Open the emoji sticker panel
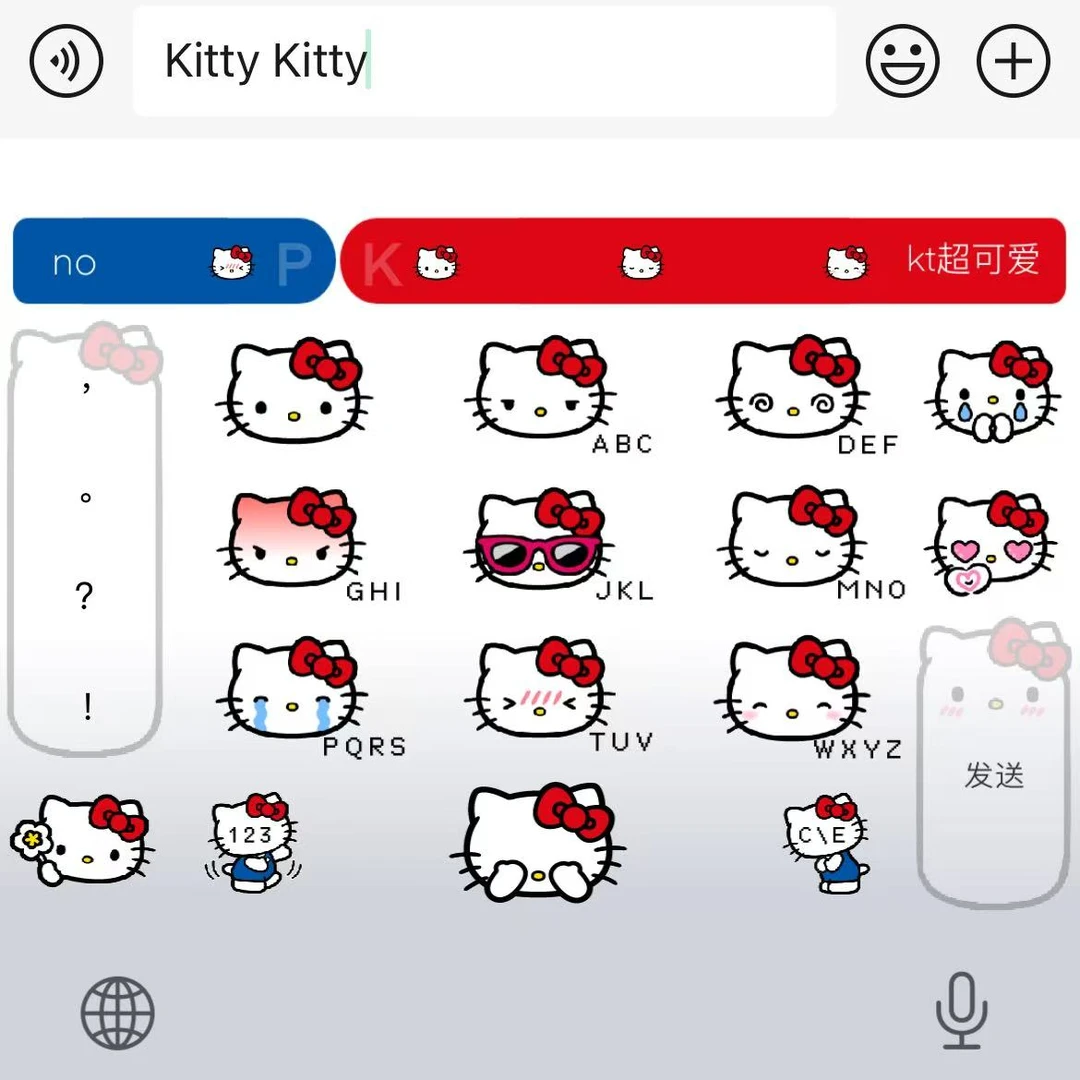Screen dimensions: 1080x1080 point(902,61)
